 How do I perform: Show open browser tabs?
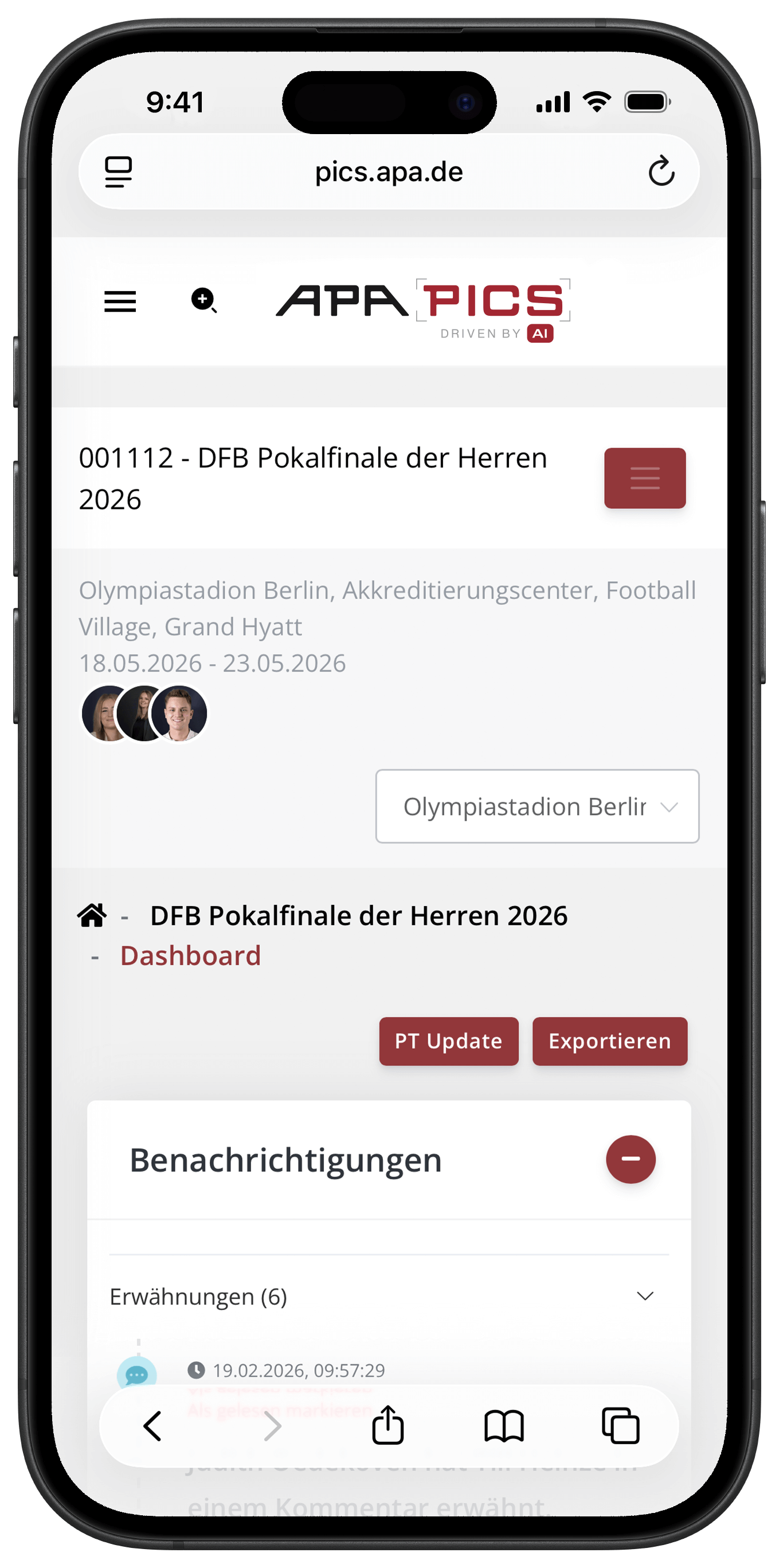(x=620, y=1425)
